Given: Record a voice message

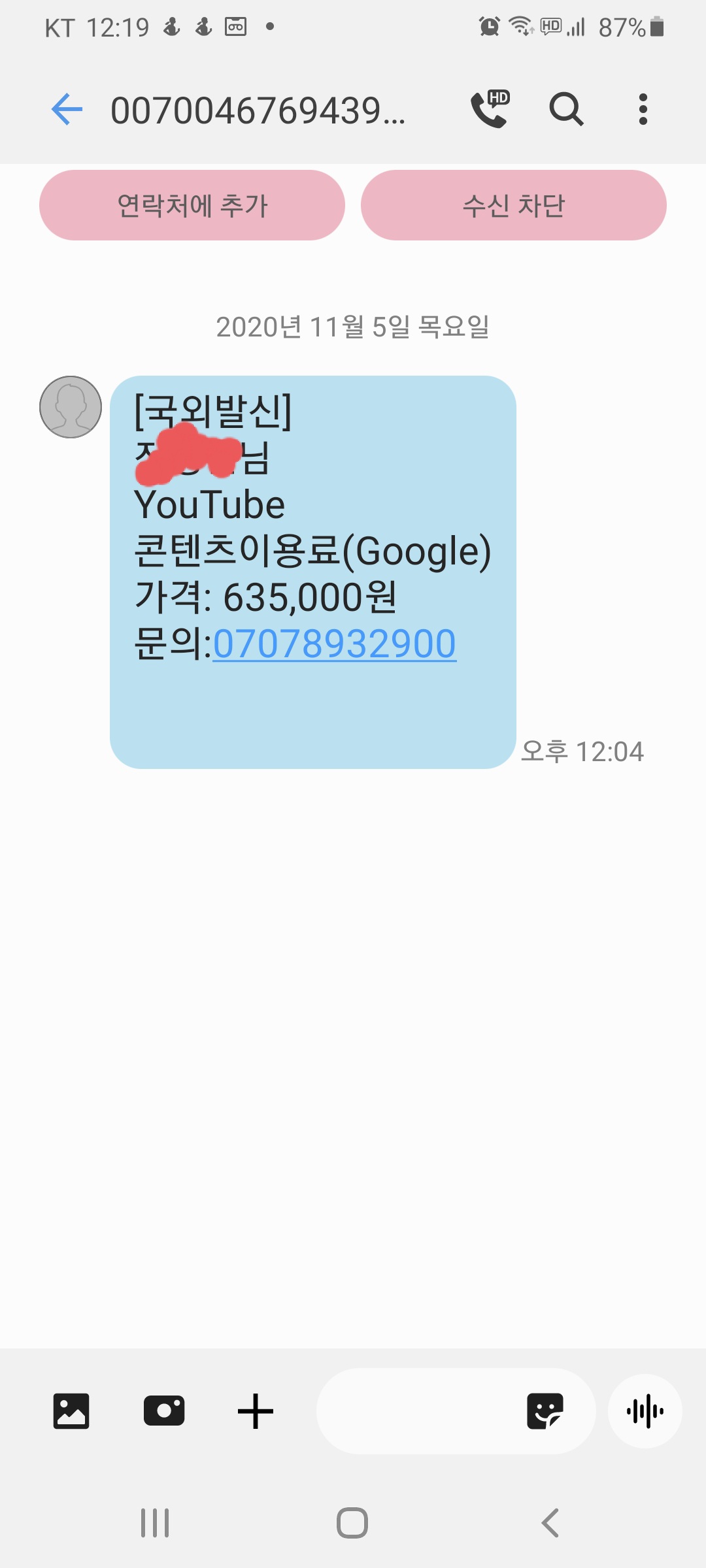Looking at the screenshot, I should [x=645, y=1411].
